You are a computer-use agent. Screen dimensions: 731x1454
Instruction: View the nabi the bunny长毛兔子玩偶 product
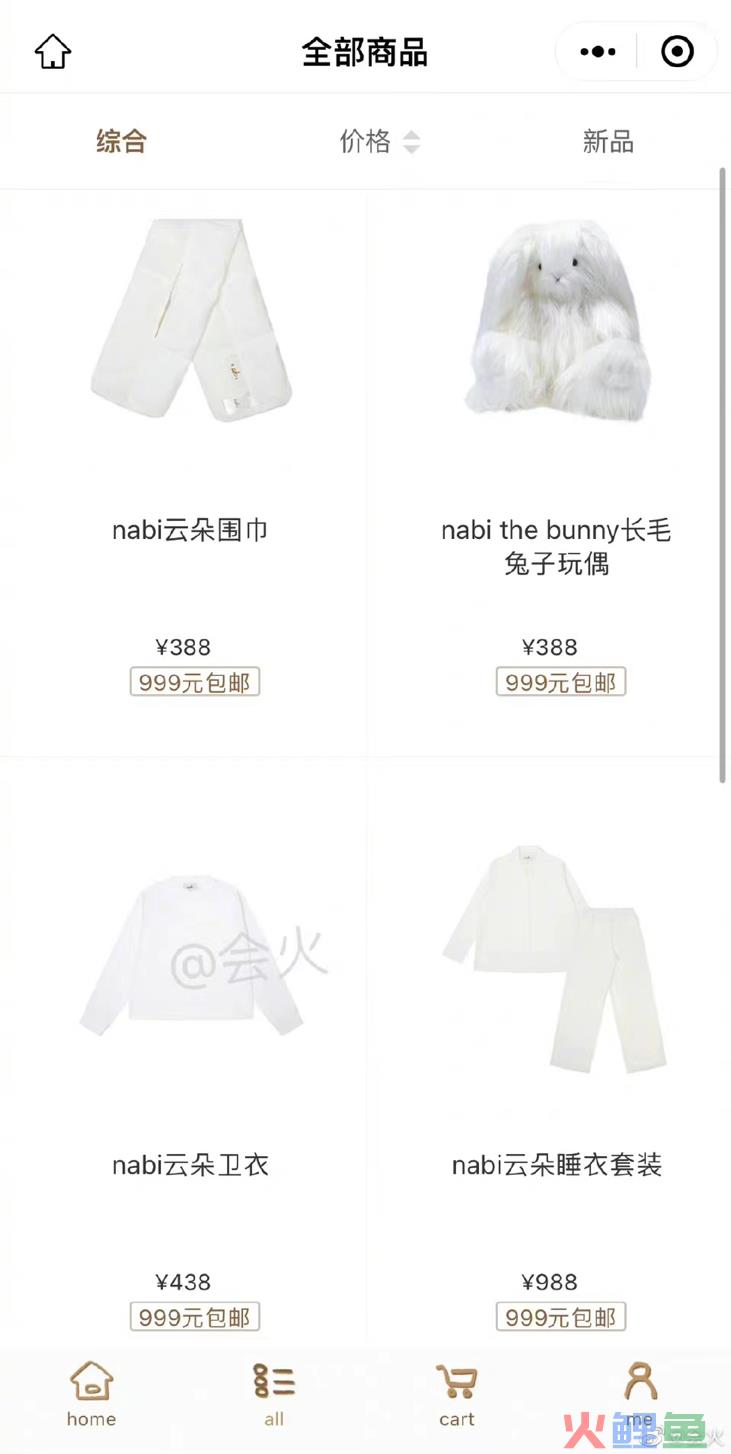549,473
